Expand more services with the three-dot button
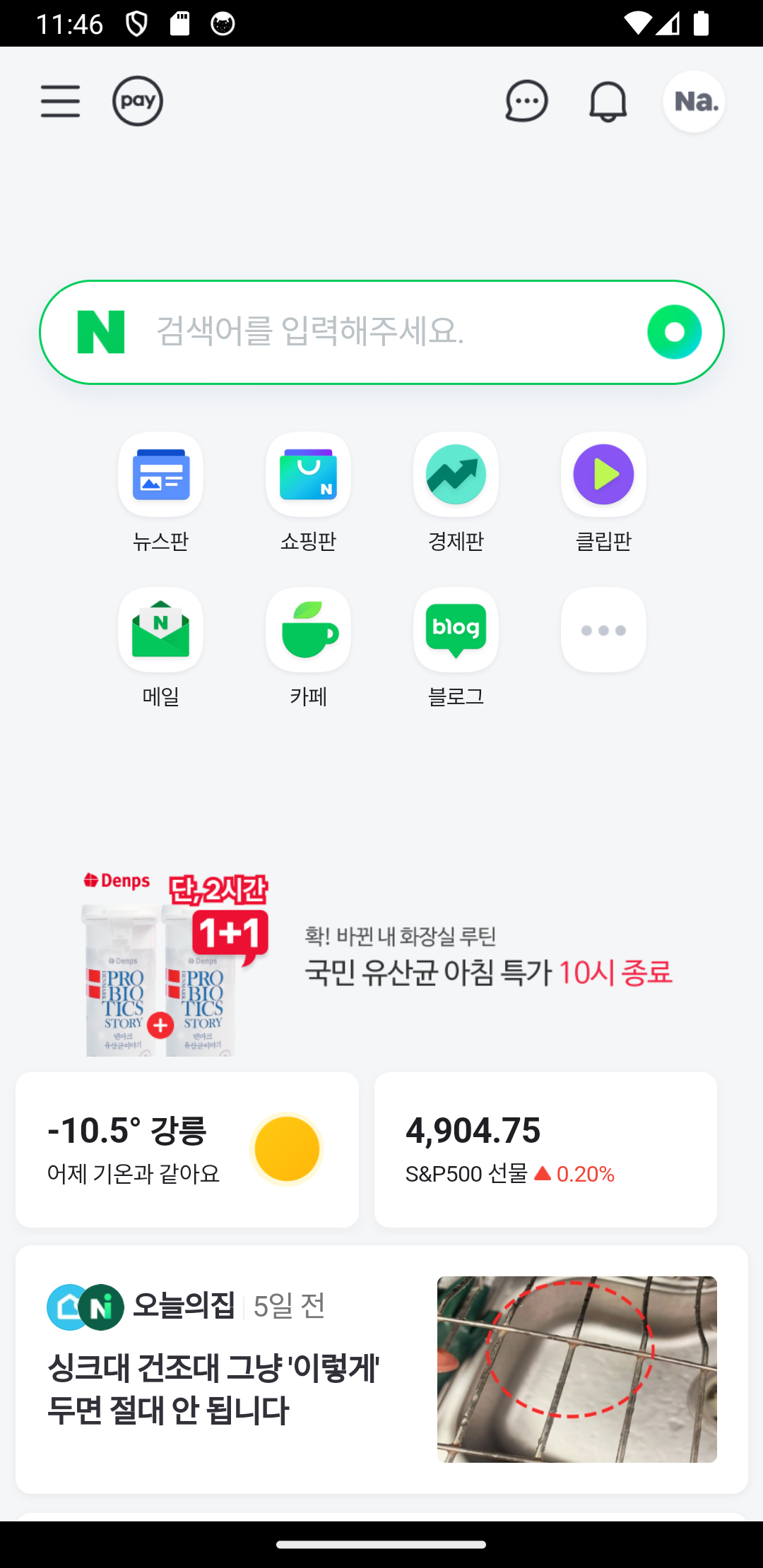This screenshot has width=763, height=1568. [x=603, y=629]
